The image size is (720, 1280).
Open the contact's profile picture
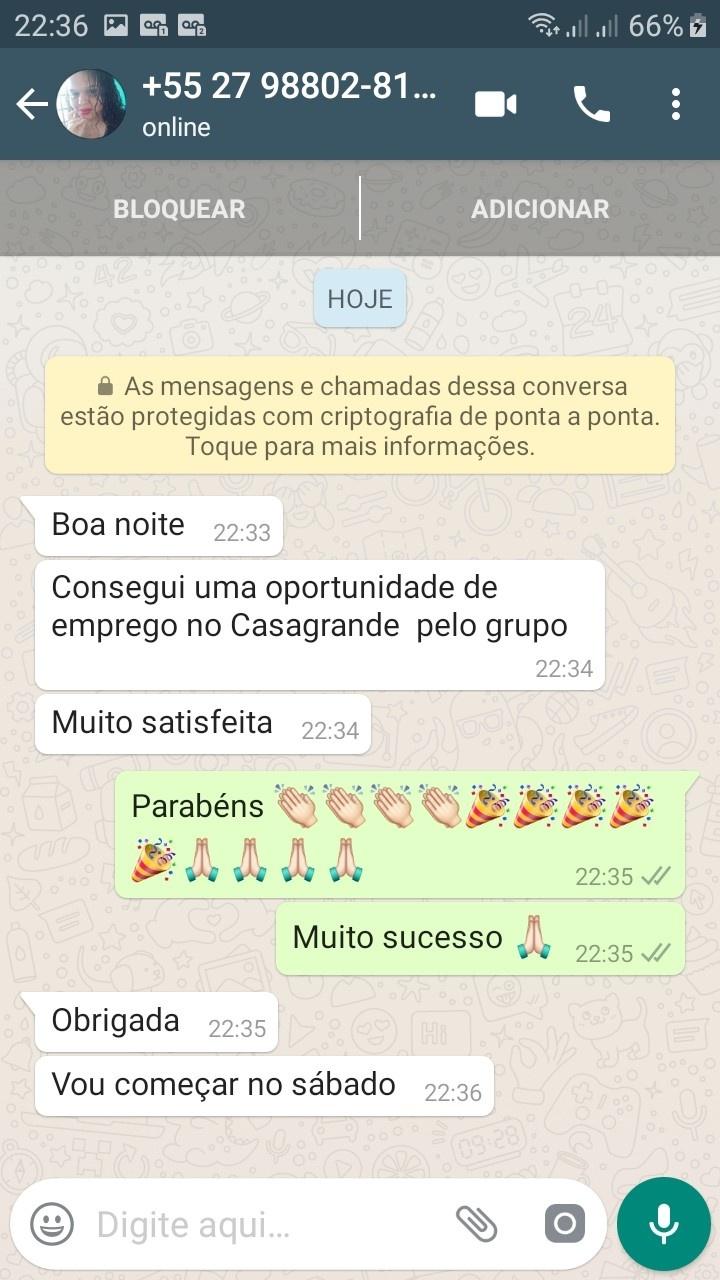click(x=91, y=104)
